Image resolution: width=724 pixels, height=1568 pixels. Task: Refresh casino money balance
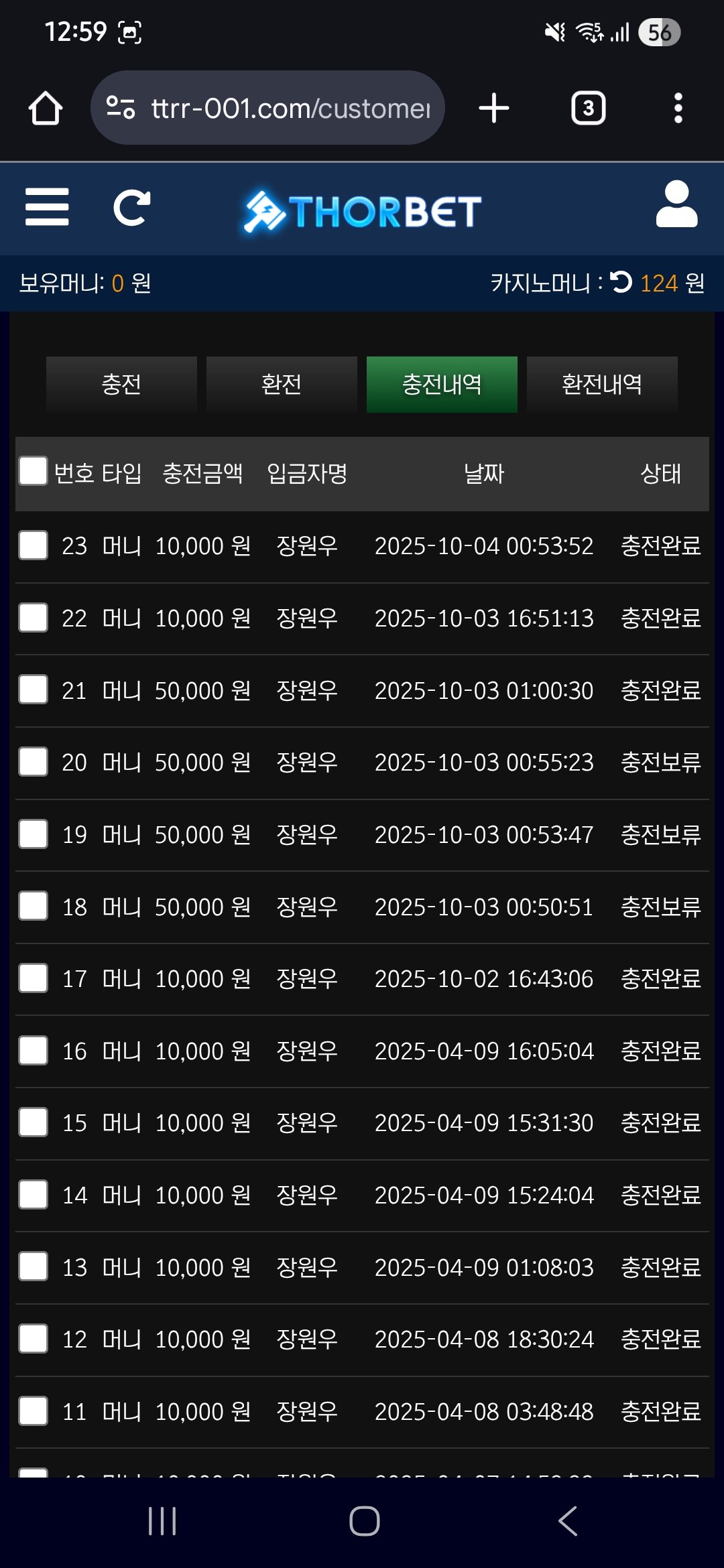click(x=621, y=282)
